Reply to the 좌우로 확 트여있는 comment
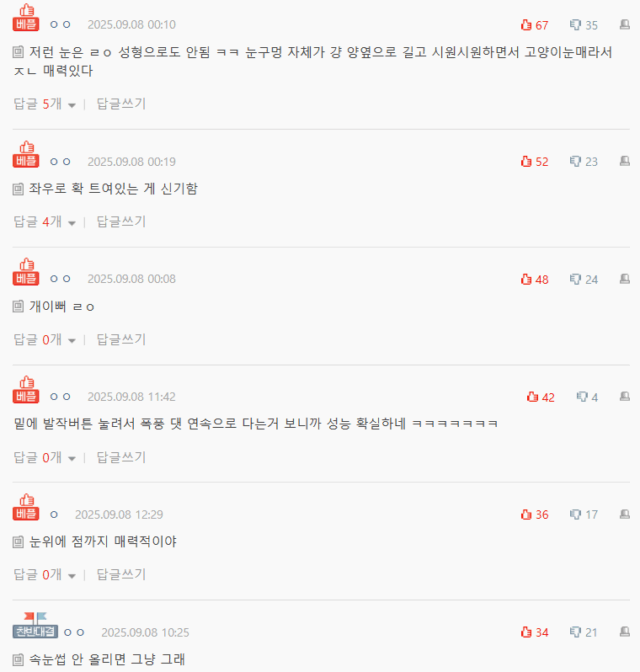 pyautogui.click(x=121, y=222)
